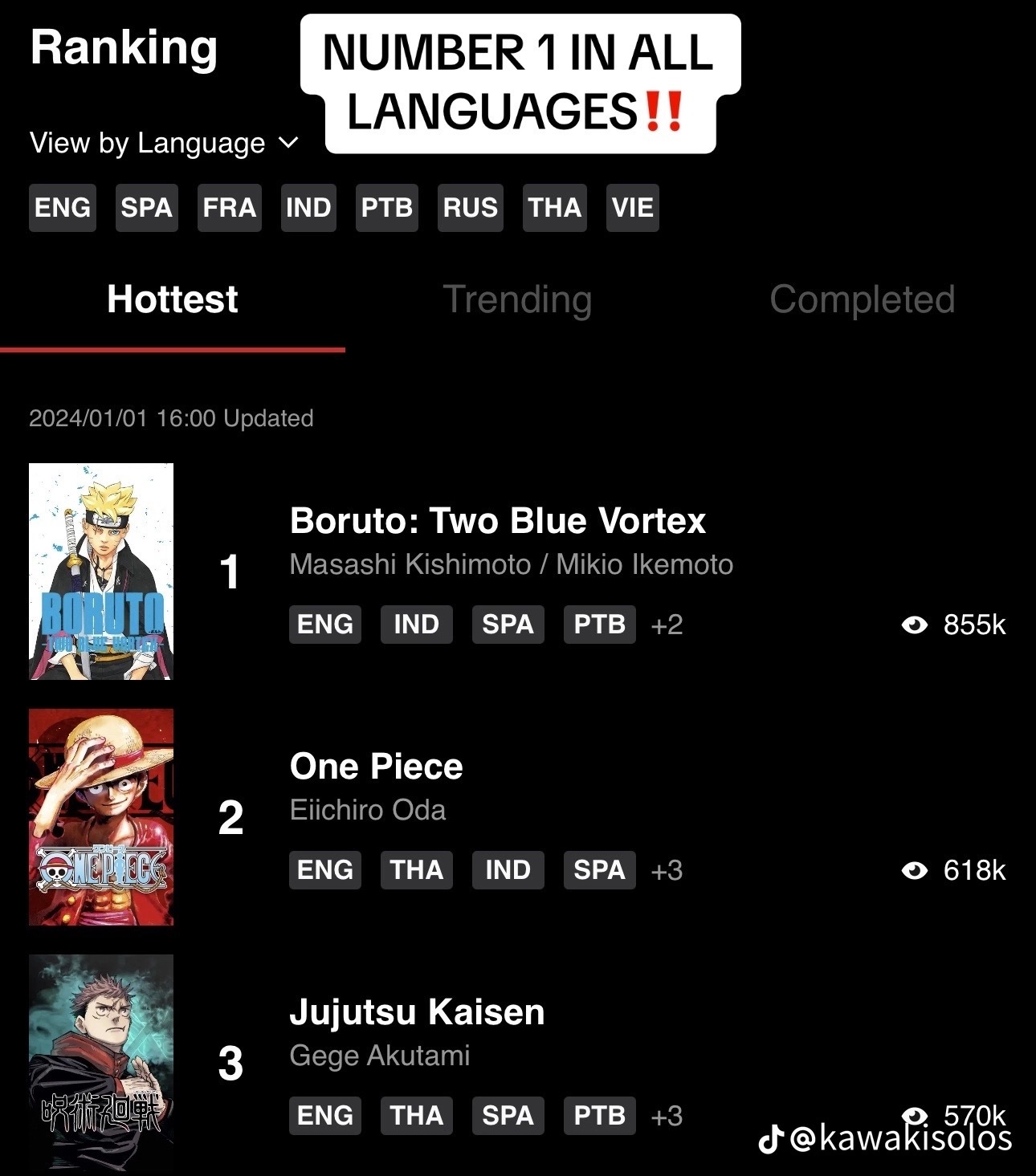Switch to the Trending tab
Image resolution: width=1036 pixels, height=1176 pixels.
tap(517, 299)
